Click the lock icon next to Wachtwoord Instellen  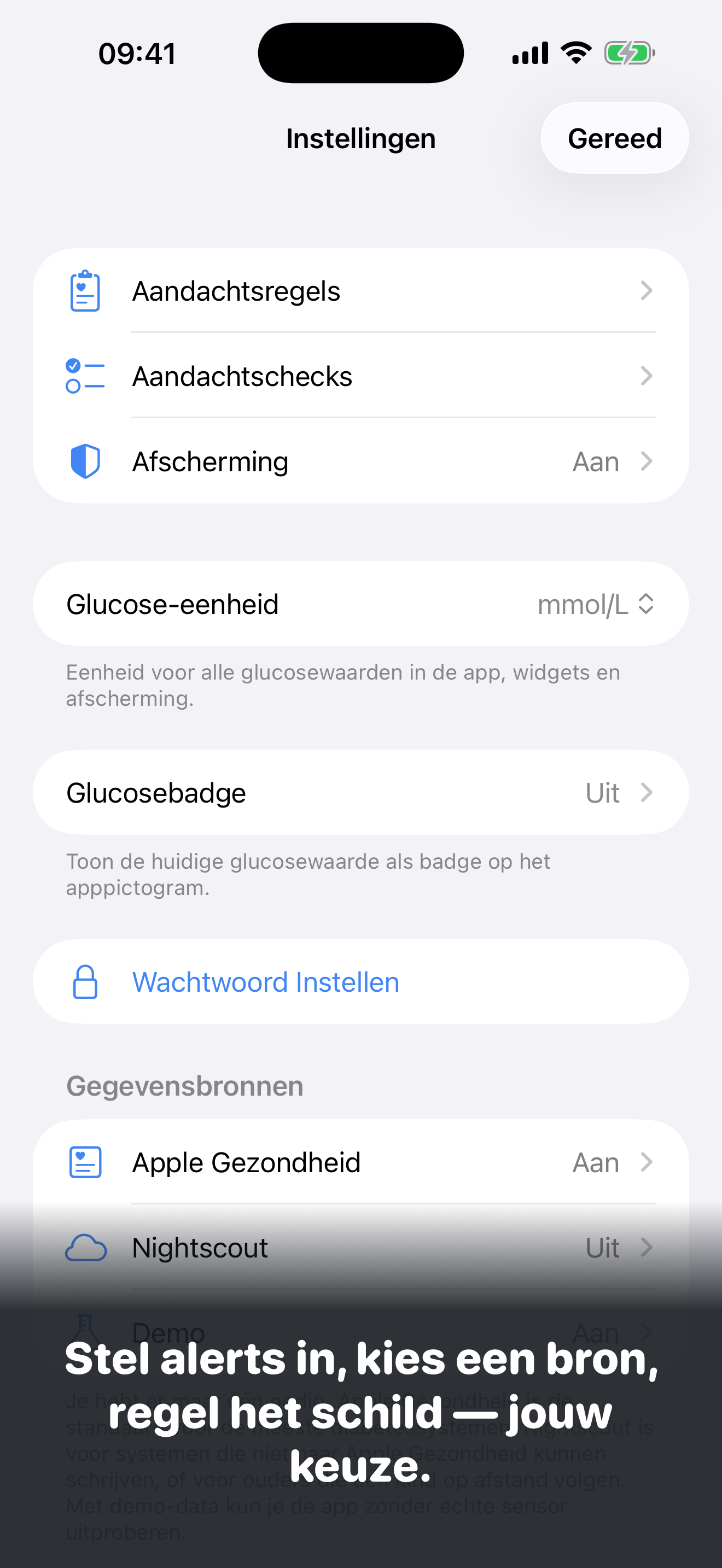point(86,981)
